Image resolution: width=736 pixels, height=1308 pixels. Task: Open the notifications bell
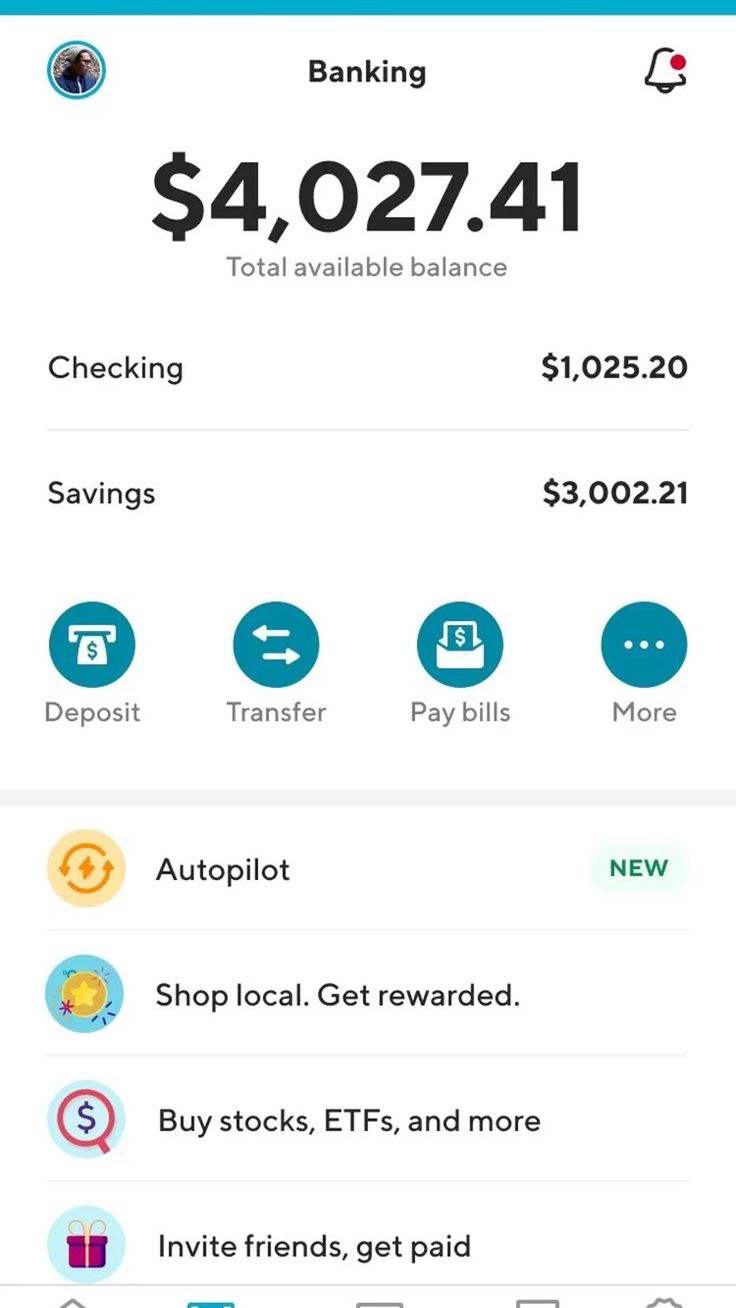coord(665,72)
